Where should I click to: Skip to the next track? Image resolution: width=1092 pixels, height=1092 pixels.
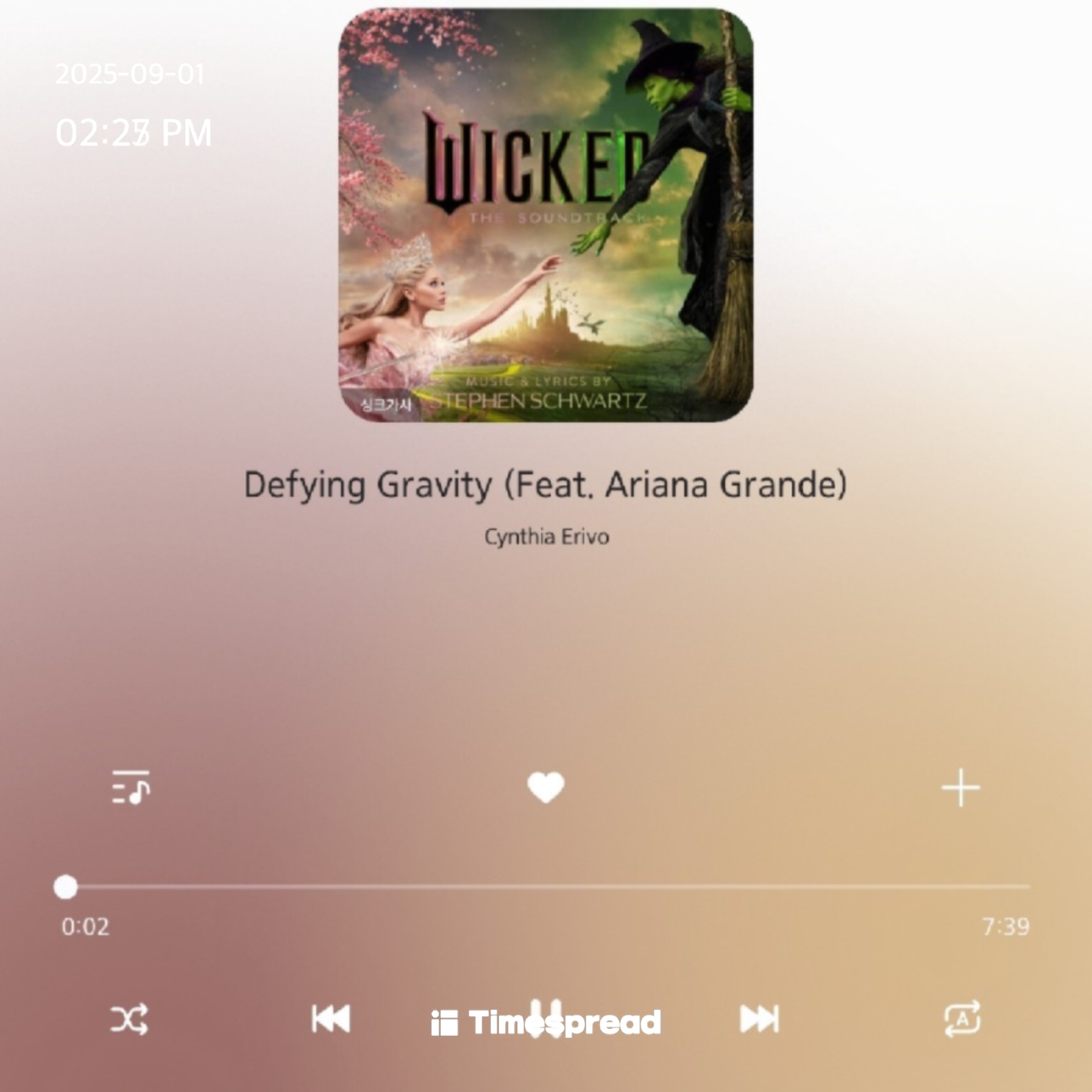(760, 1018)
